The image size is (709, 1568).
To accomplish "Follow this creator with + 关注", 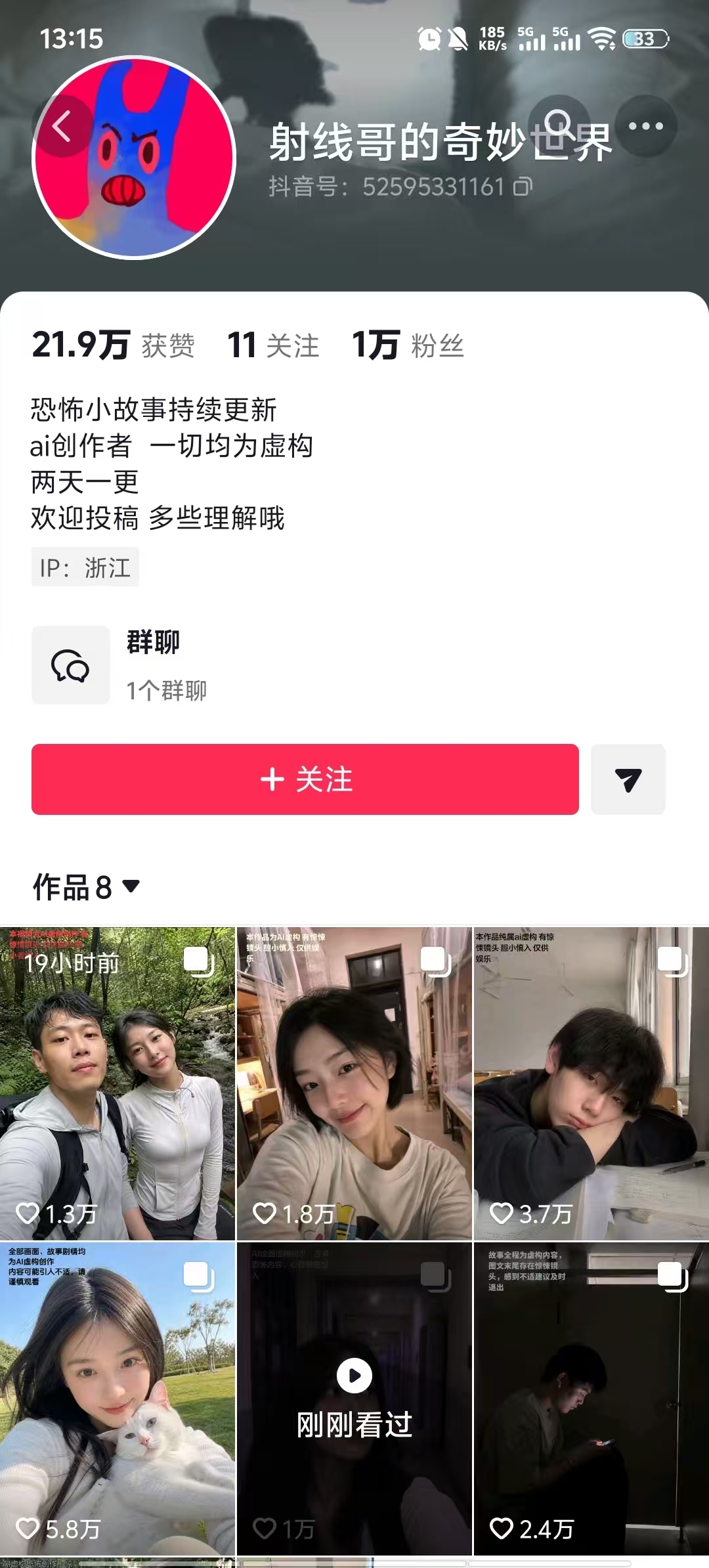I will coord(305,779).
